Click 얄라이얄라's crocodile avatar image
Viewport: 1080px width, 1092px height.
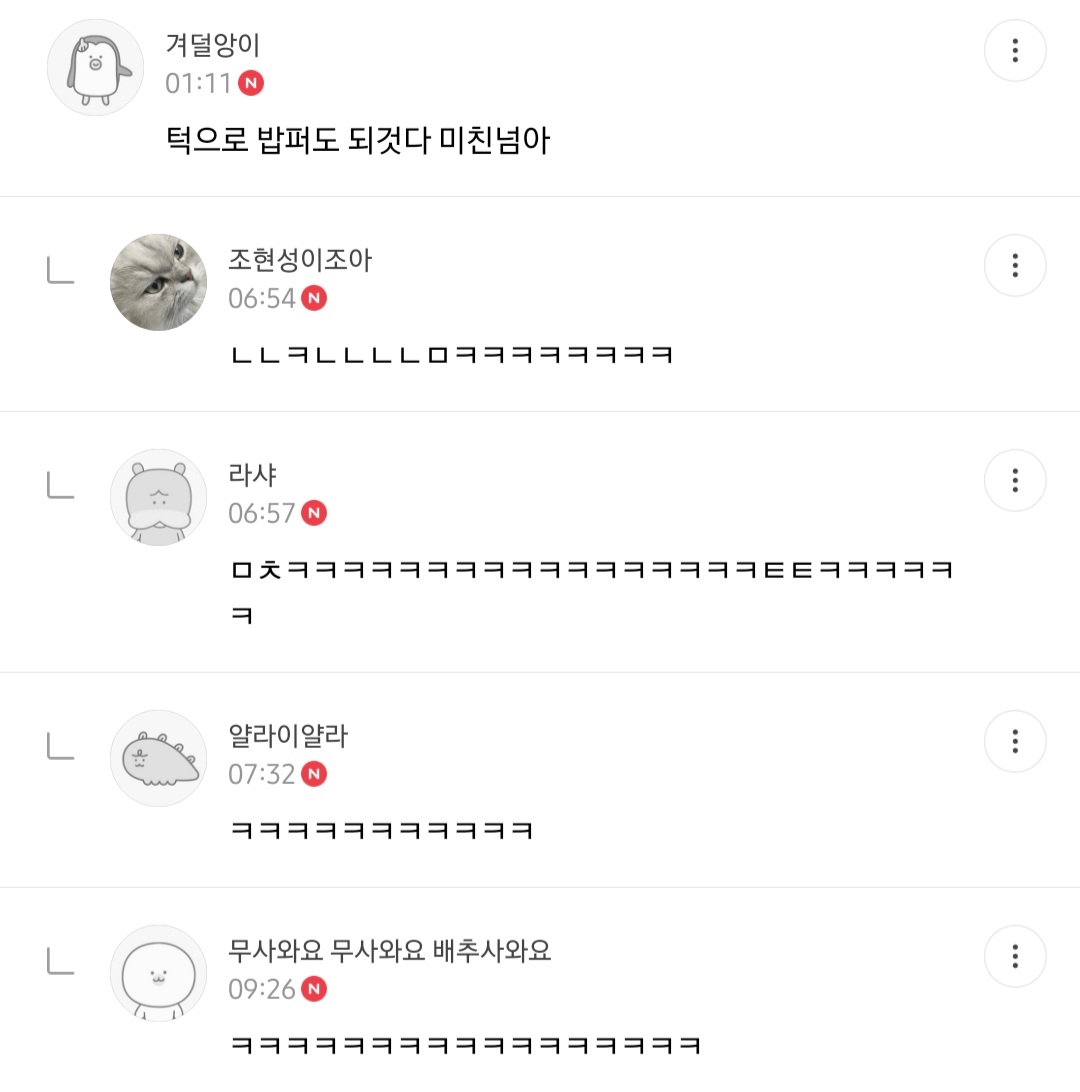tap(158, 758)
